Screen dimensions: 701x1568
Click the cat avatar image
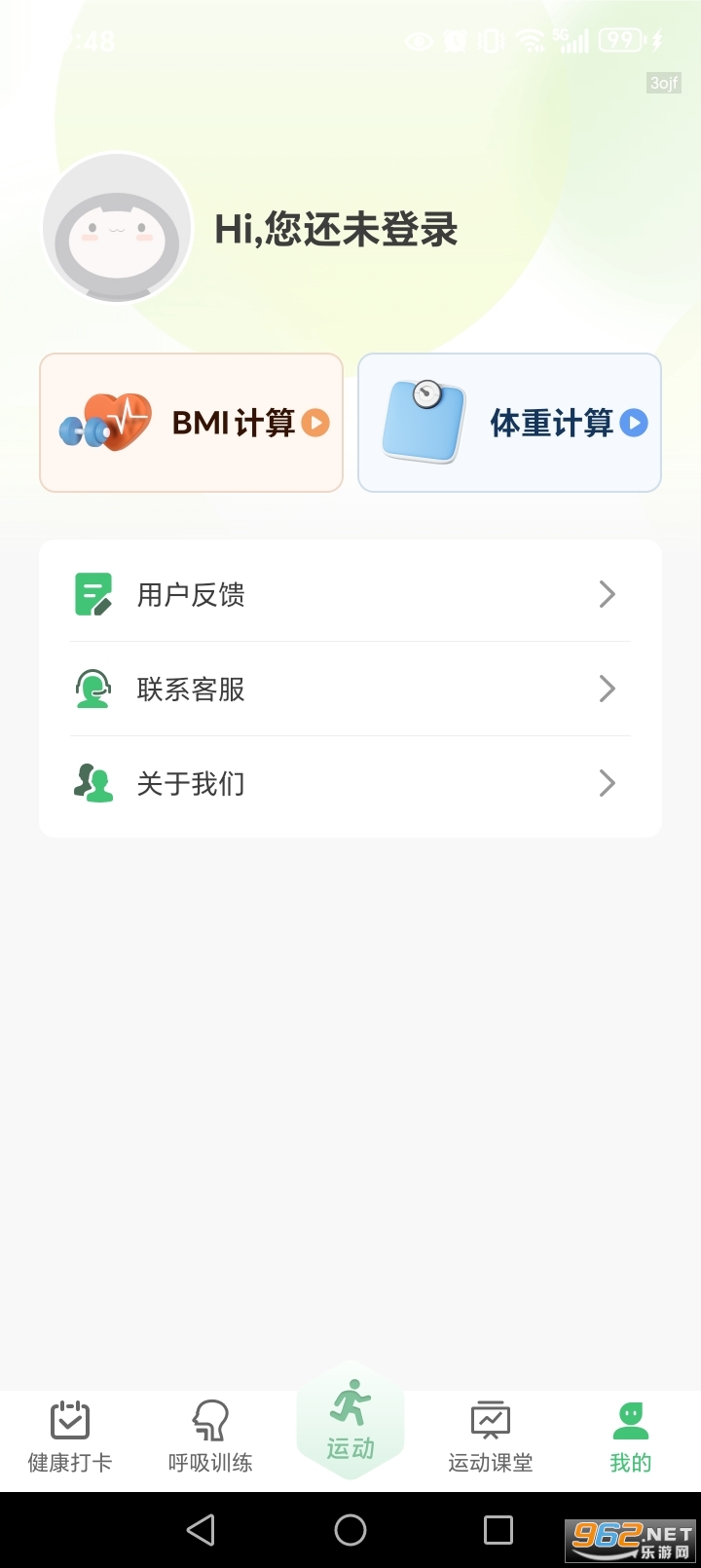117,227
